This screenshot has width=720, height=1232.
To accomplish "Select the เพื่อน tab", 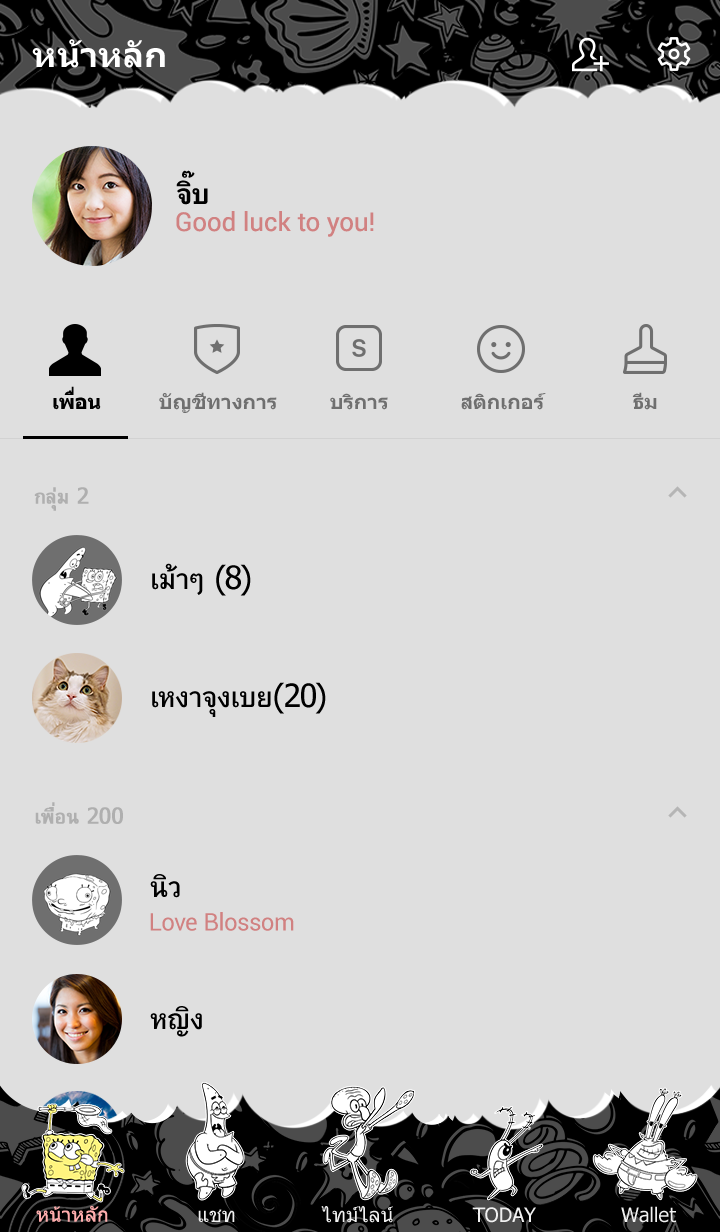I will click(x=76, y=370).
